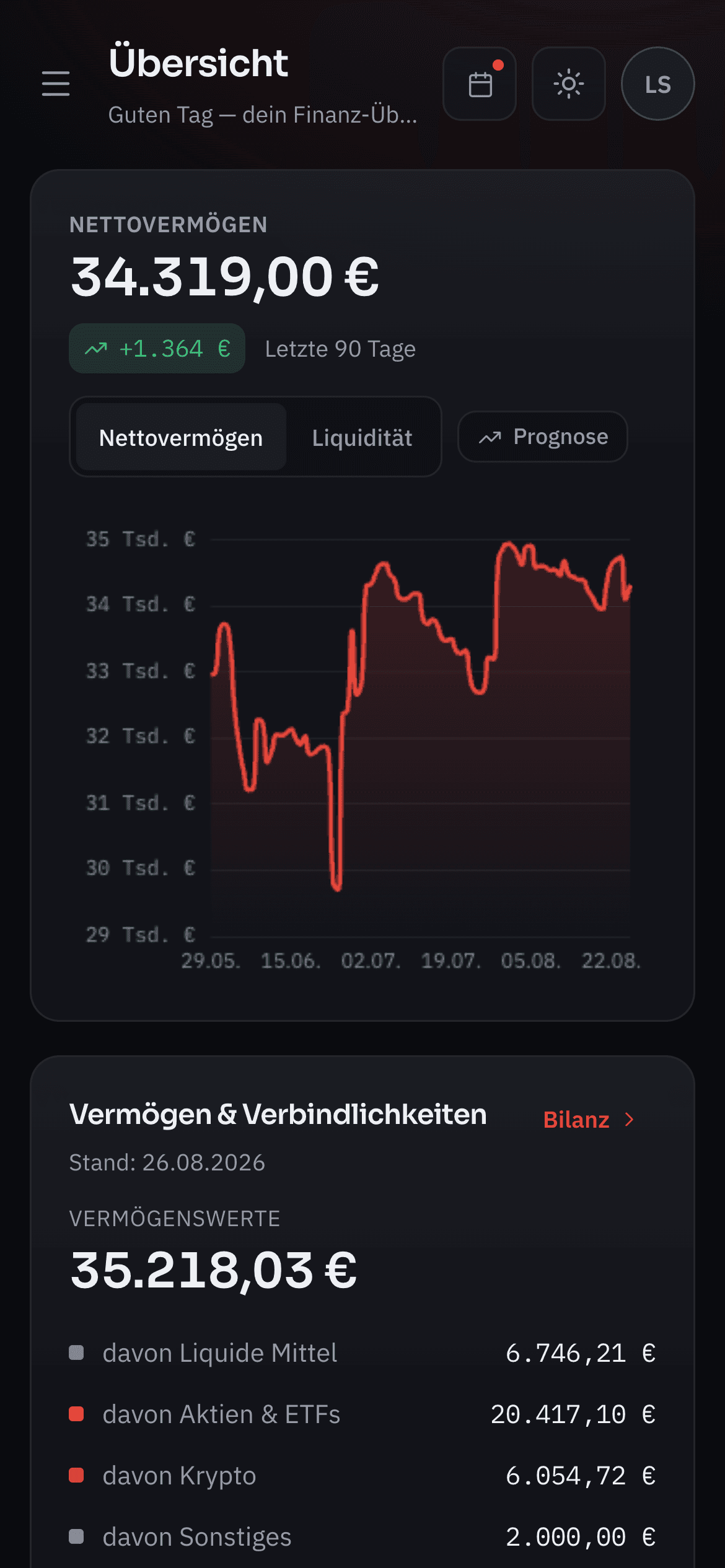Image resolution: width=725 pixels, height=1568 pixels.
Task: Open the hamburger navigation menu
Action: coord(56,84)
